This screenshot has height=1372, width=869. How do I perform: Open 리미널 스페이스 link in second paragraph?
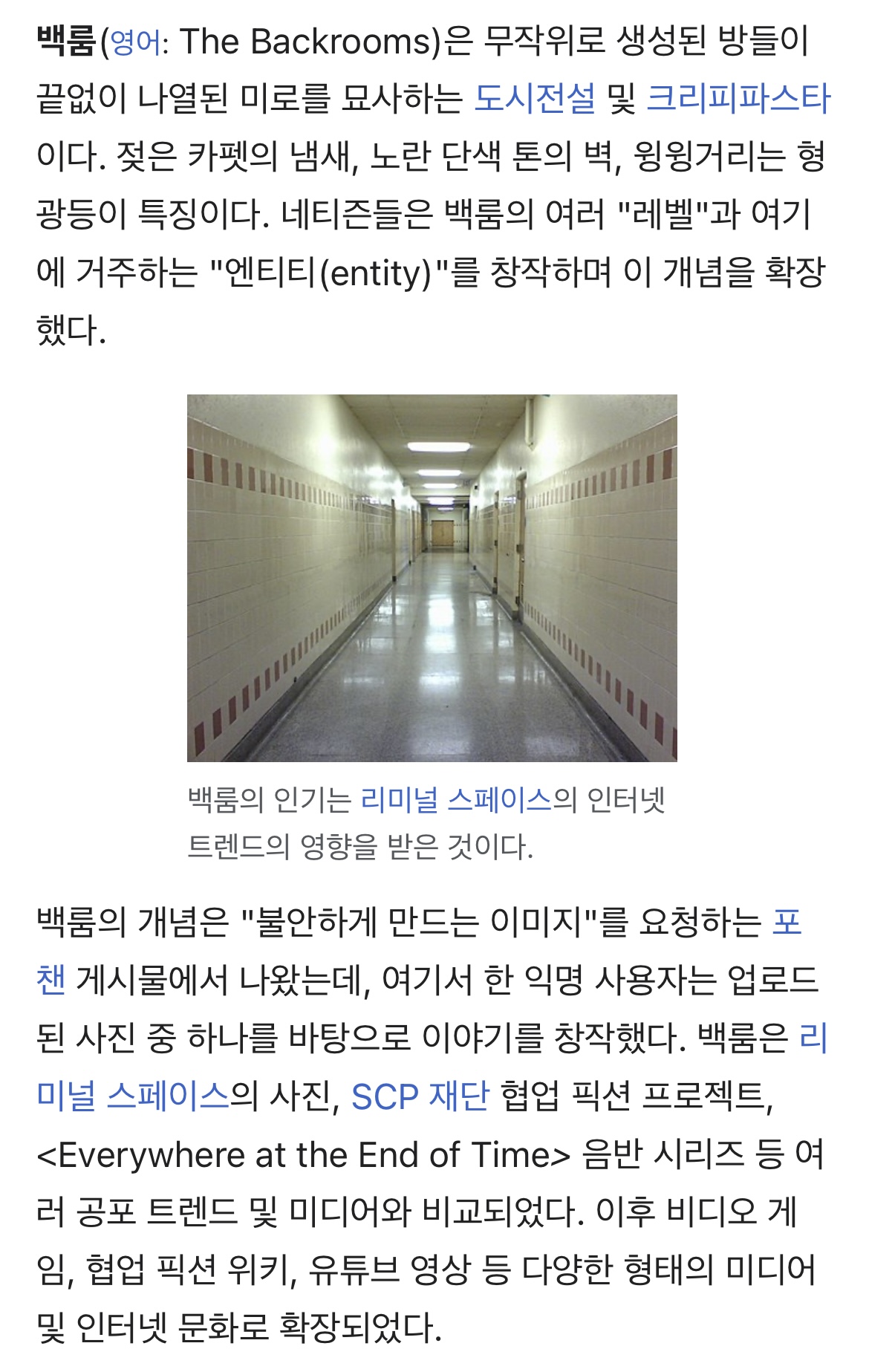pos(134,1096)
